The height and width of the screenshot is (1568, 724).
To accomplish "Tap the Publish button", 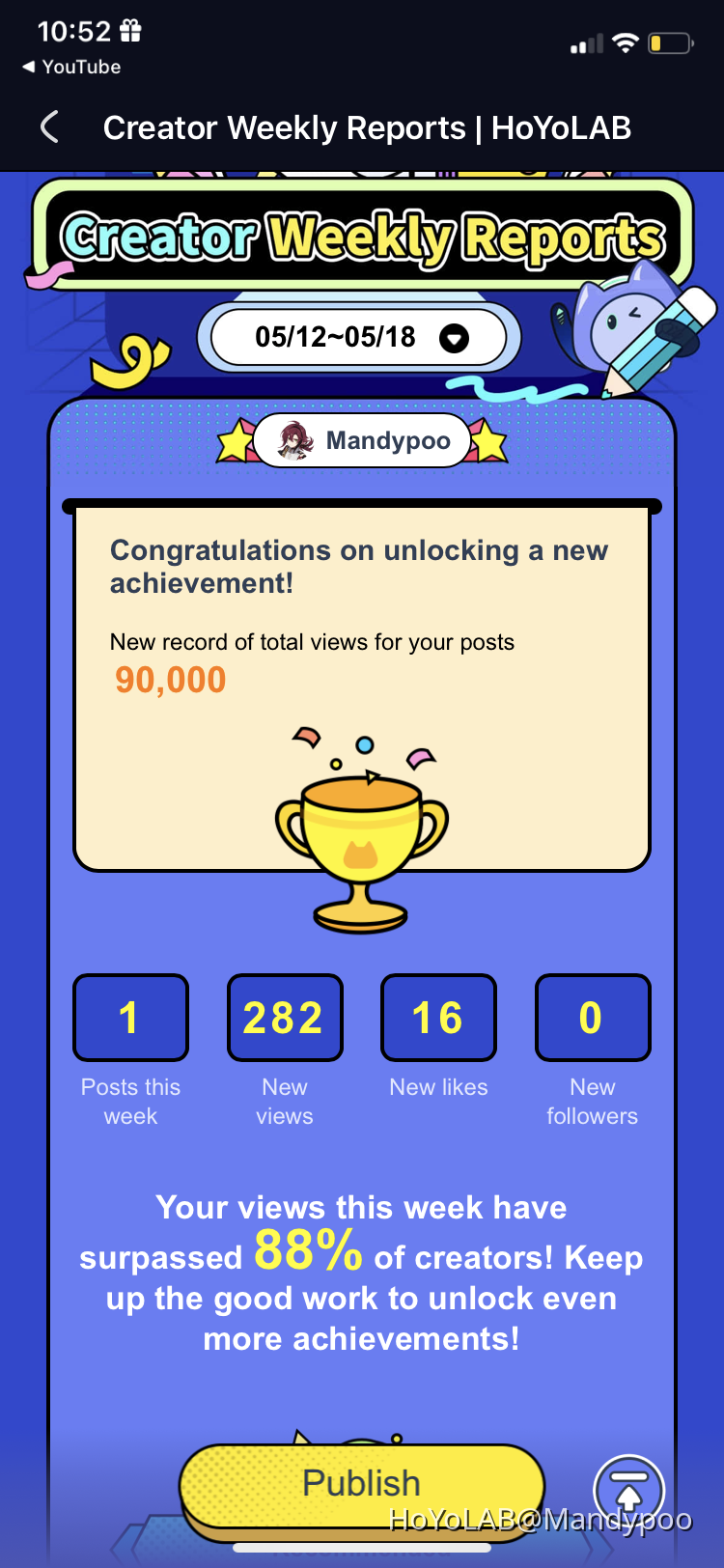I will [x=362, y=1484].
